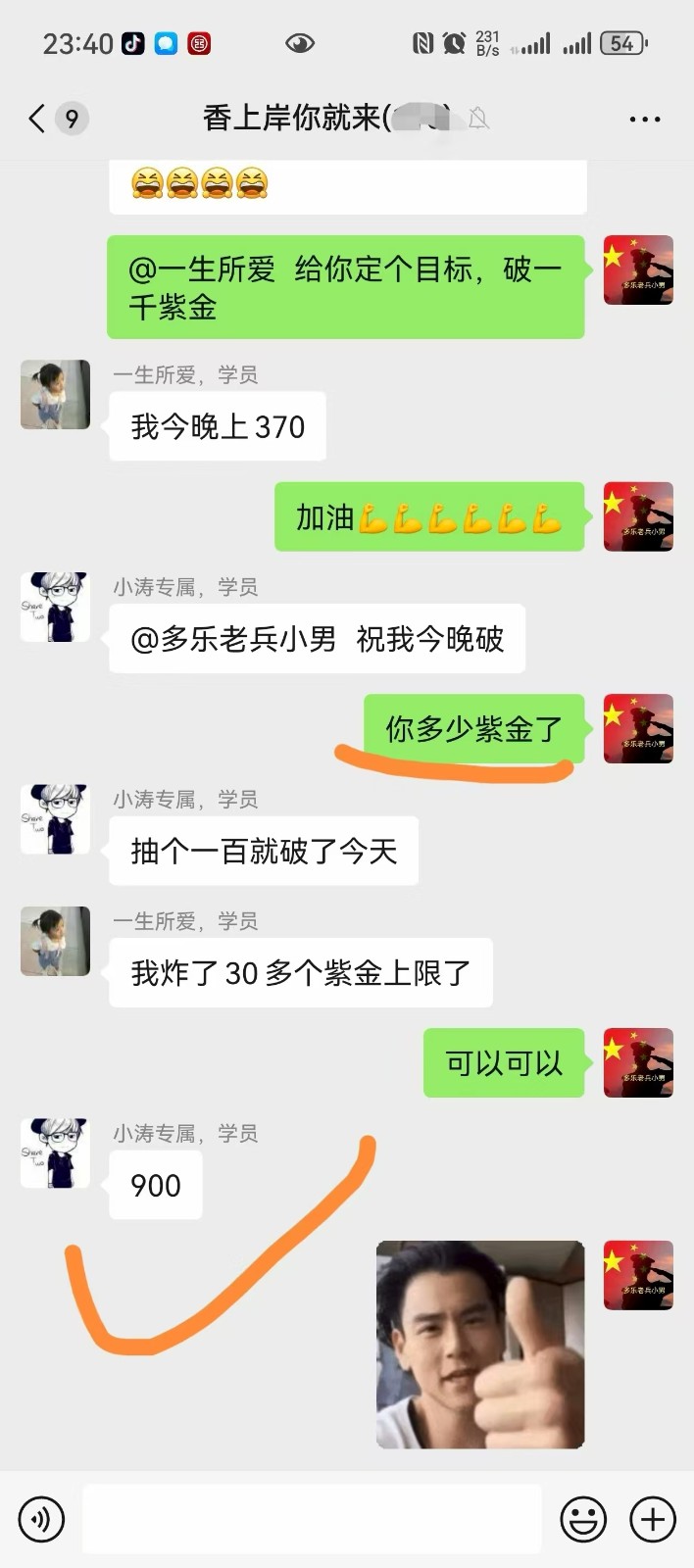The width and height of the screenshot is (694, 1568).
Task: Open 小涛专属's avatar beside the '900' message
Action: (55, 1153)
